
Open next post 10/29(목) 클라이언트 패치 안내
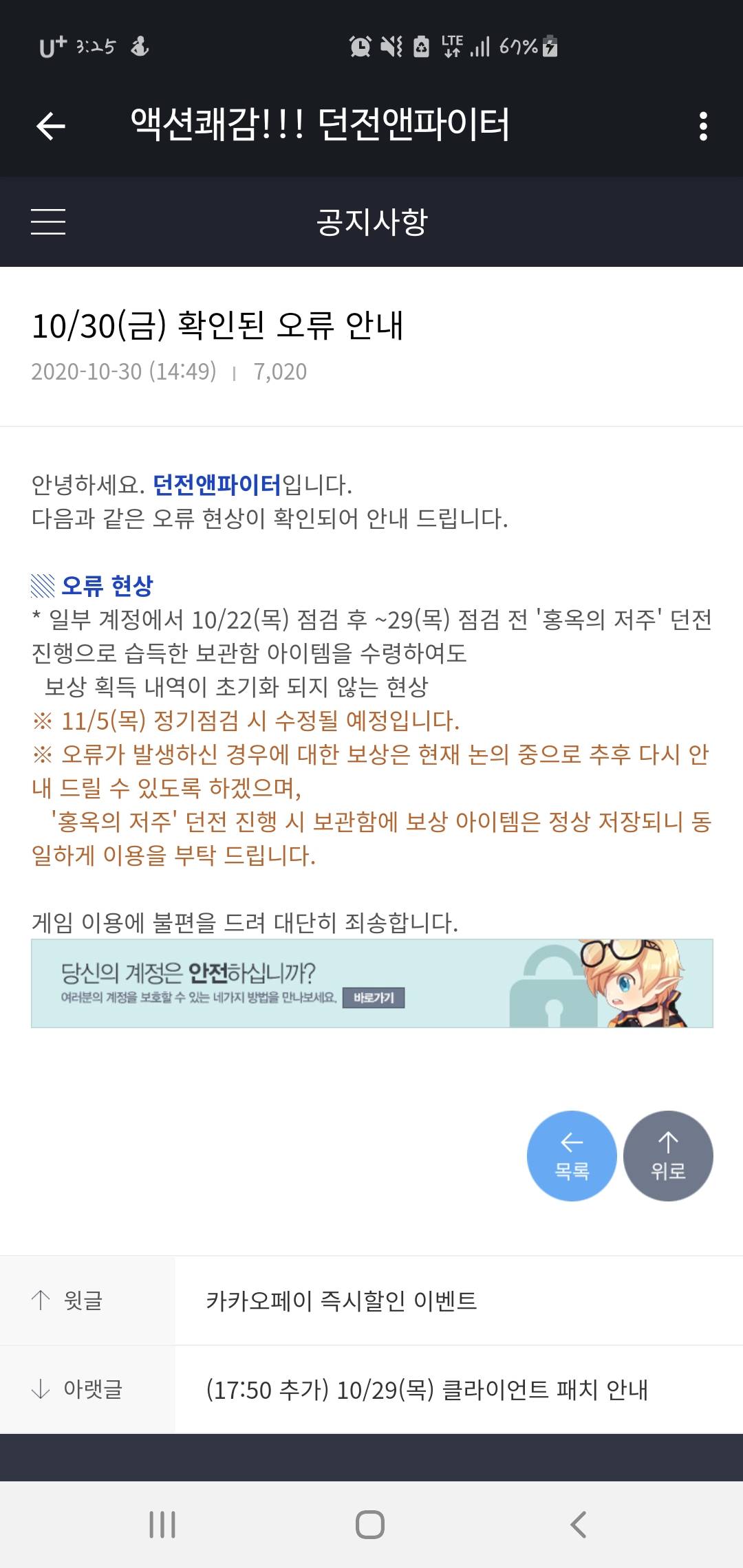(x=427, y=1390)
